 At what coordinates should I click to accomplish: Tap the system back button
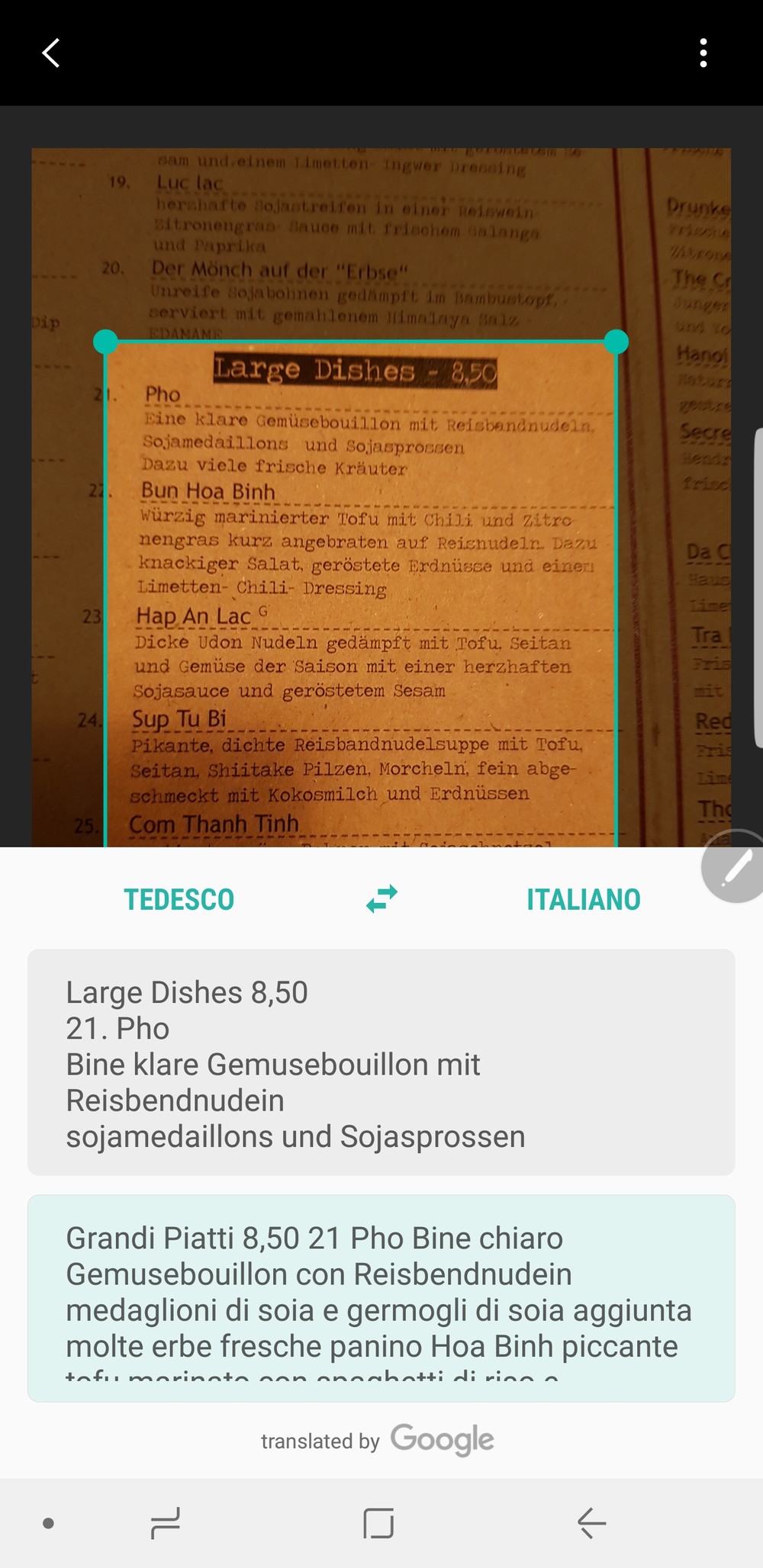(x=591, y=1523)
